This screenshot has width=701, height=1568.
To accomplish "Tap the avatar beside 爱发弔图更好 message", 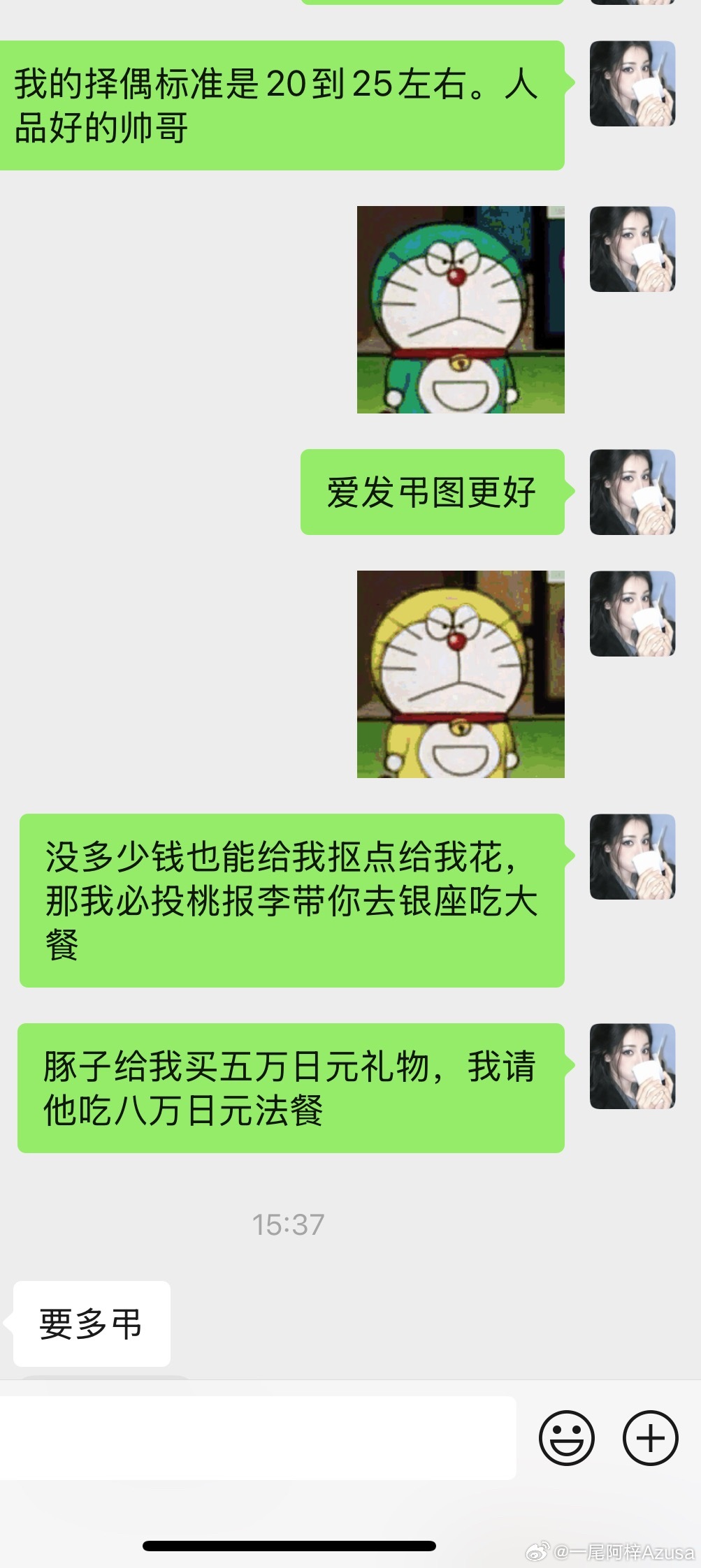I will pyautogui.click(x=633, y=492).
